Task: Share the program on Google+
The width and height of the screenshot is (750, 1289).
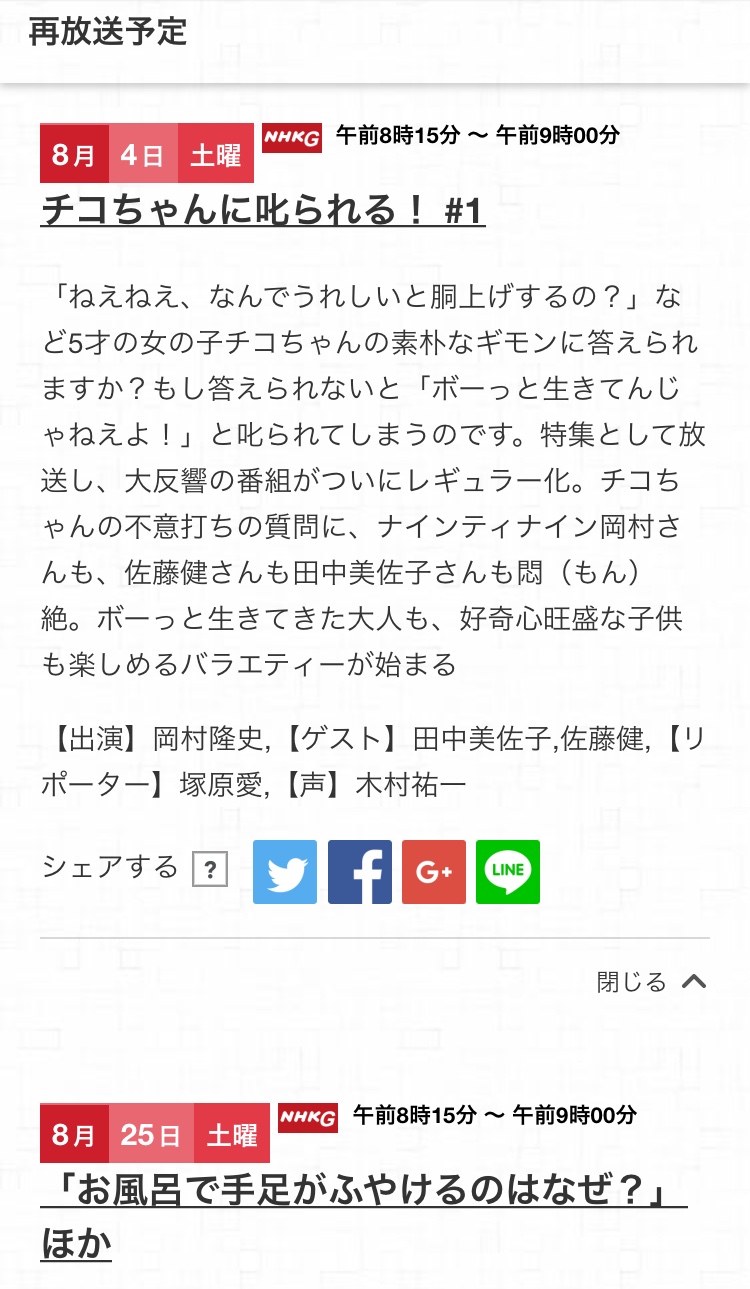Action: pos(433,872)
